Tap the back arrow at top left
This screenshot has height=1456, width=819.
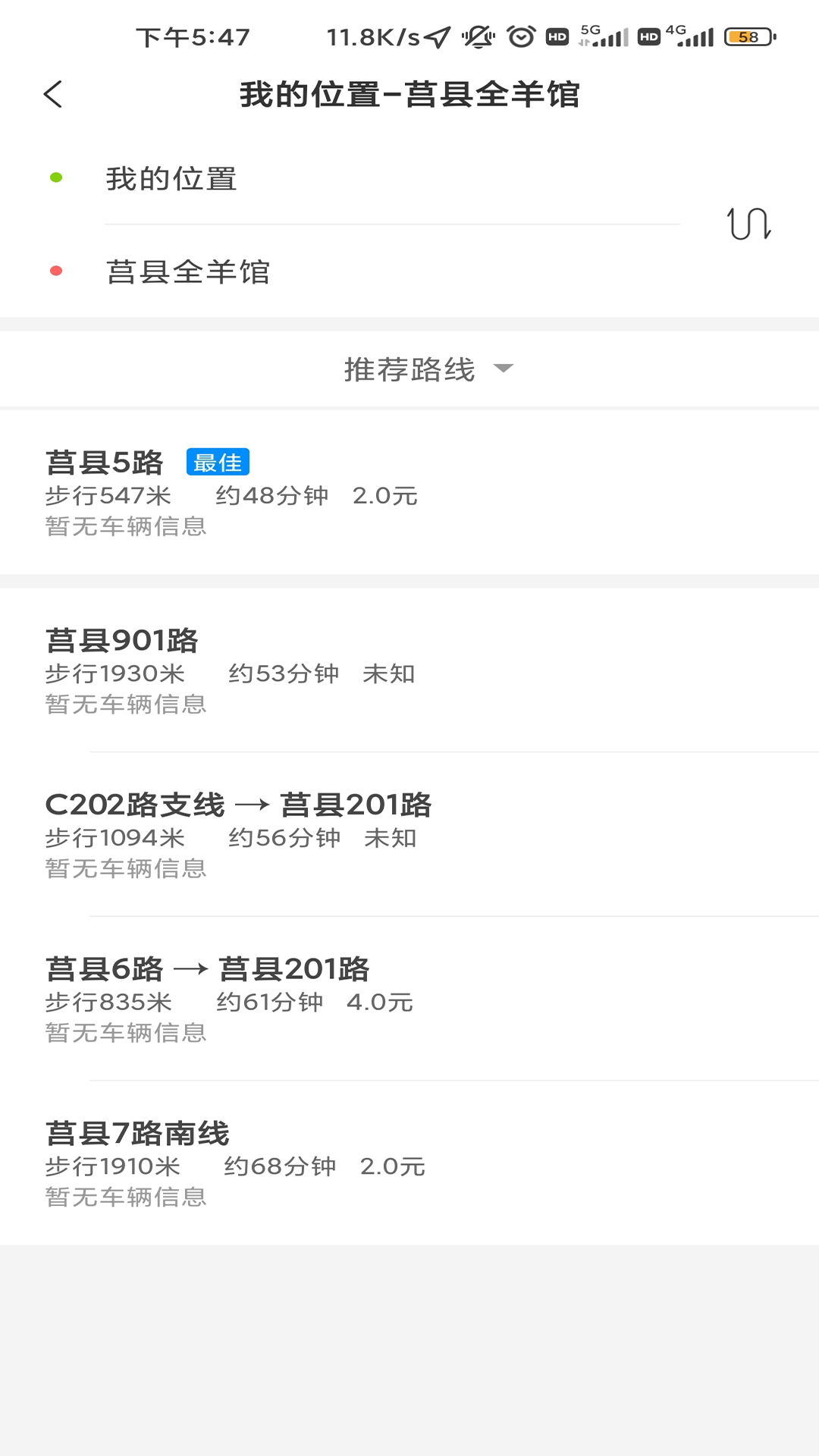(52, 94)
